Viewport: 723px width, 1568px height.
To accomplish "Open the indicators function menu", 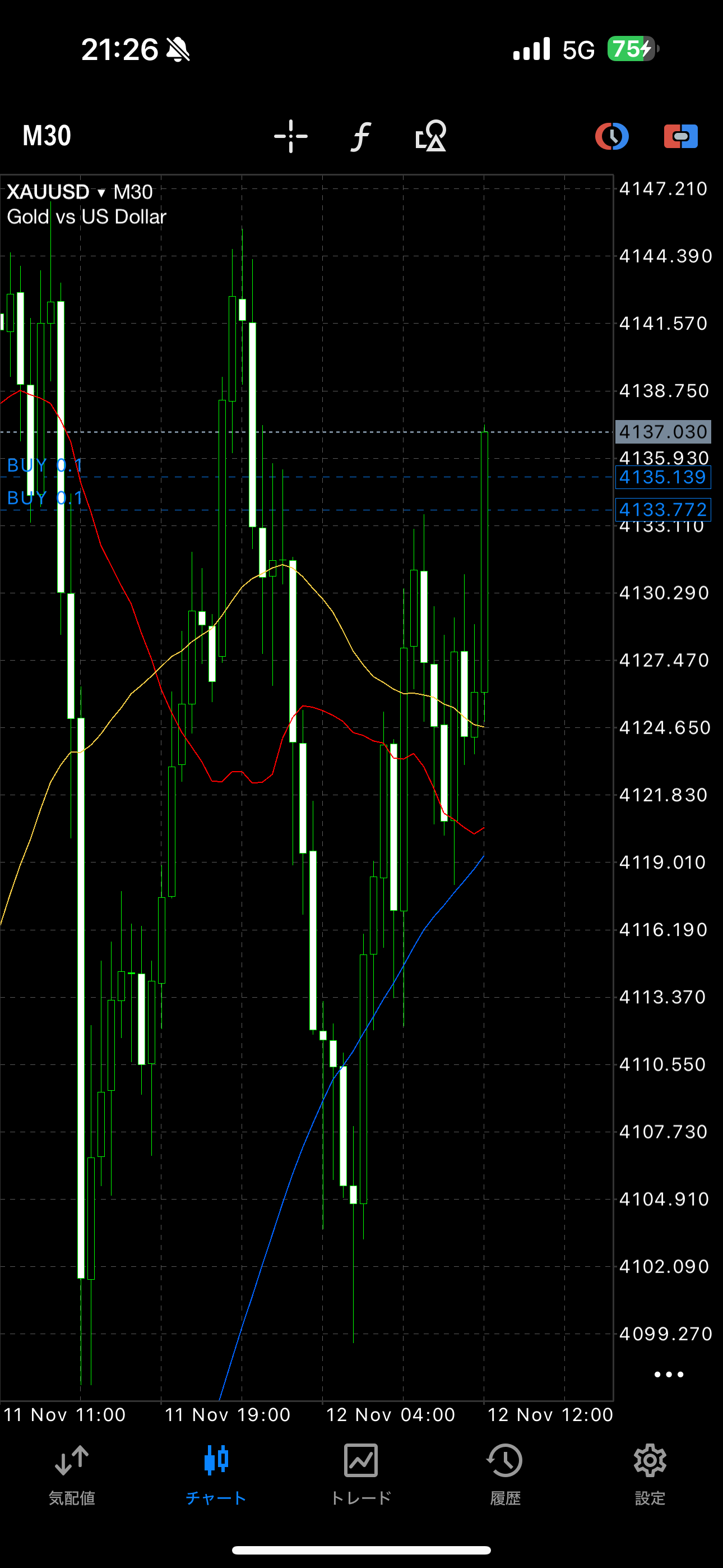I will coord(361,136).
